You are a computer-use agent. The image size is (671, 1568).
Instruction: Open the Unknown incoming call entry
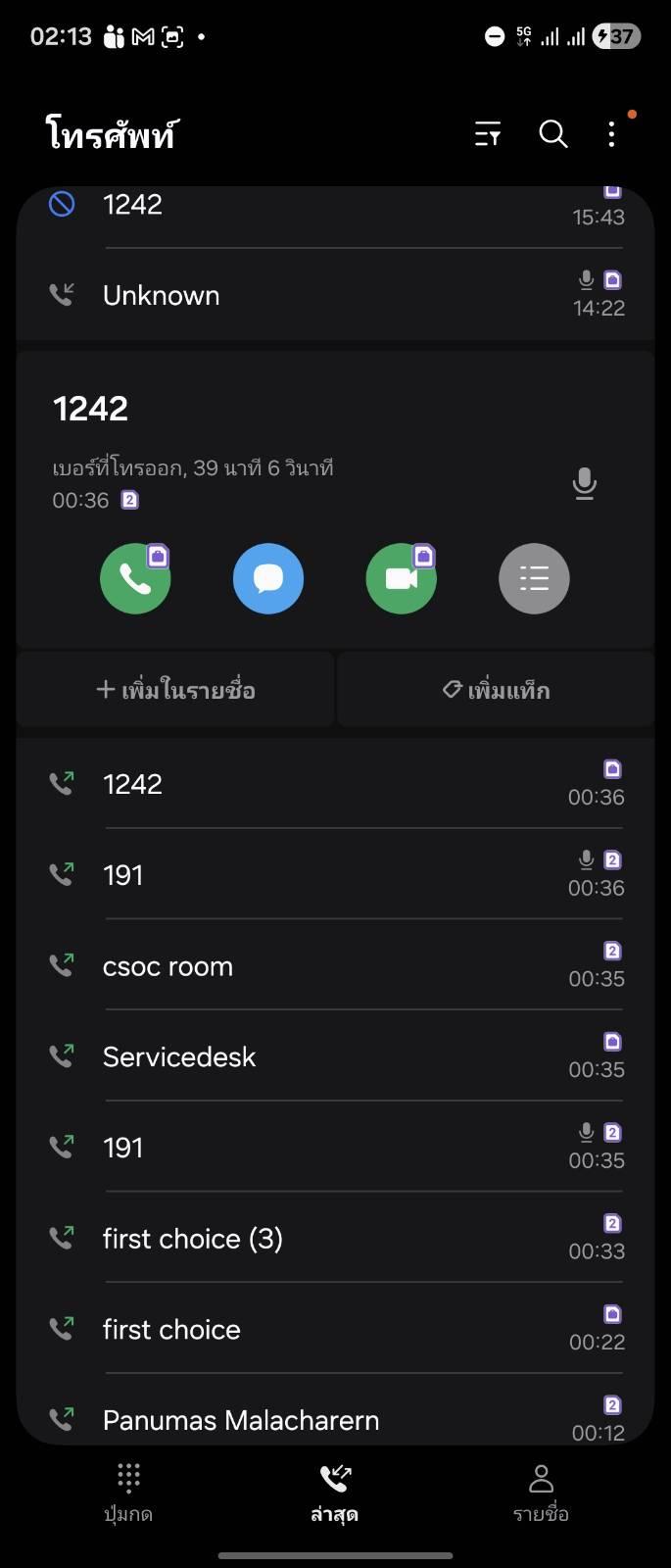(x=335, y=295)
